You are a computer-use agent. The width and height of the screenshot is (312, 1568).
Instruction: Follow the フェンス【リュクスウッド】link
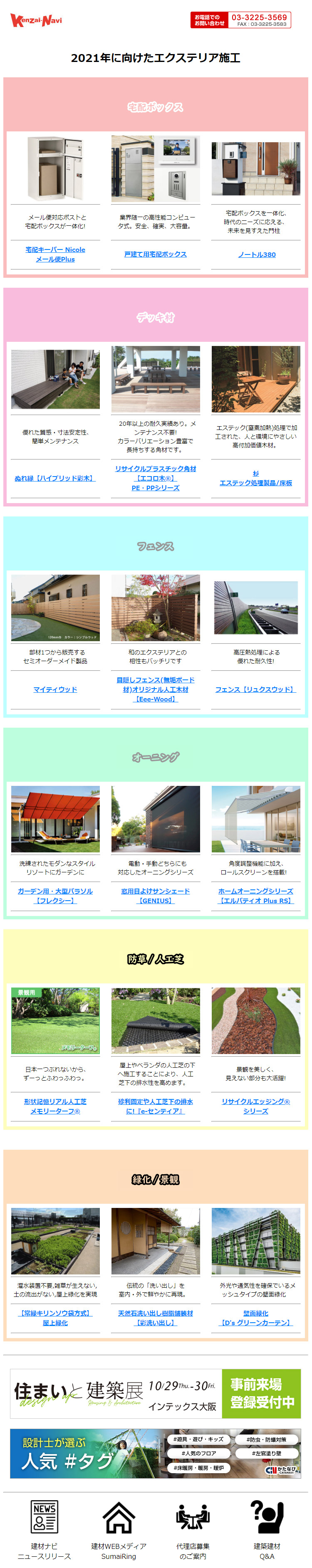(x=256, y=690)
